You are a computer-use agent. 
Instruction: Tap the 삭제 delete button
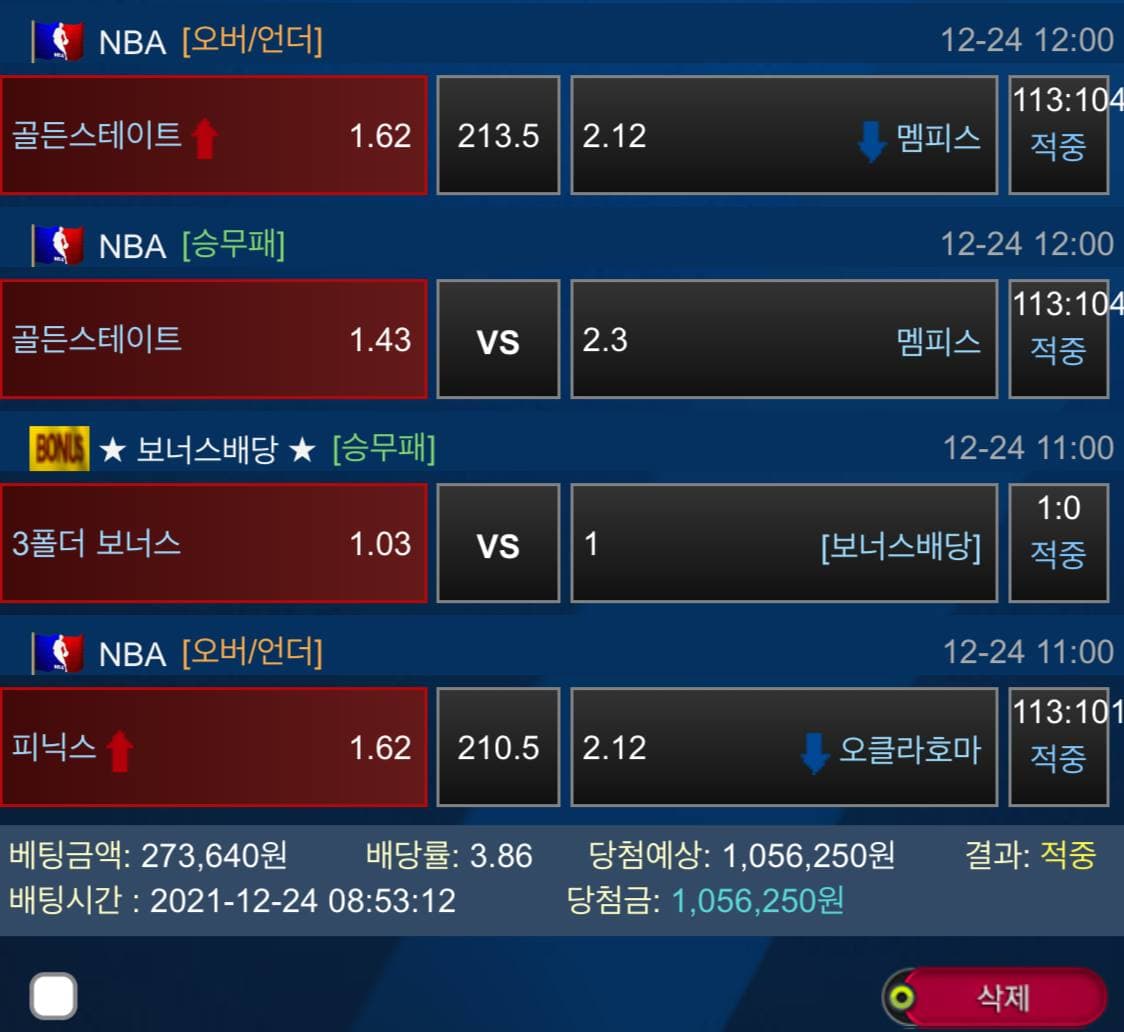point(1002,997)
